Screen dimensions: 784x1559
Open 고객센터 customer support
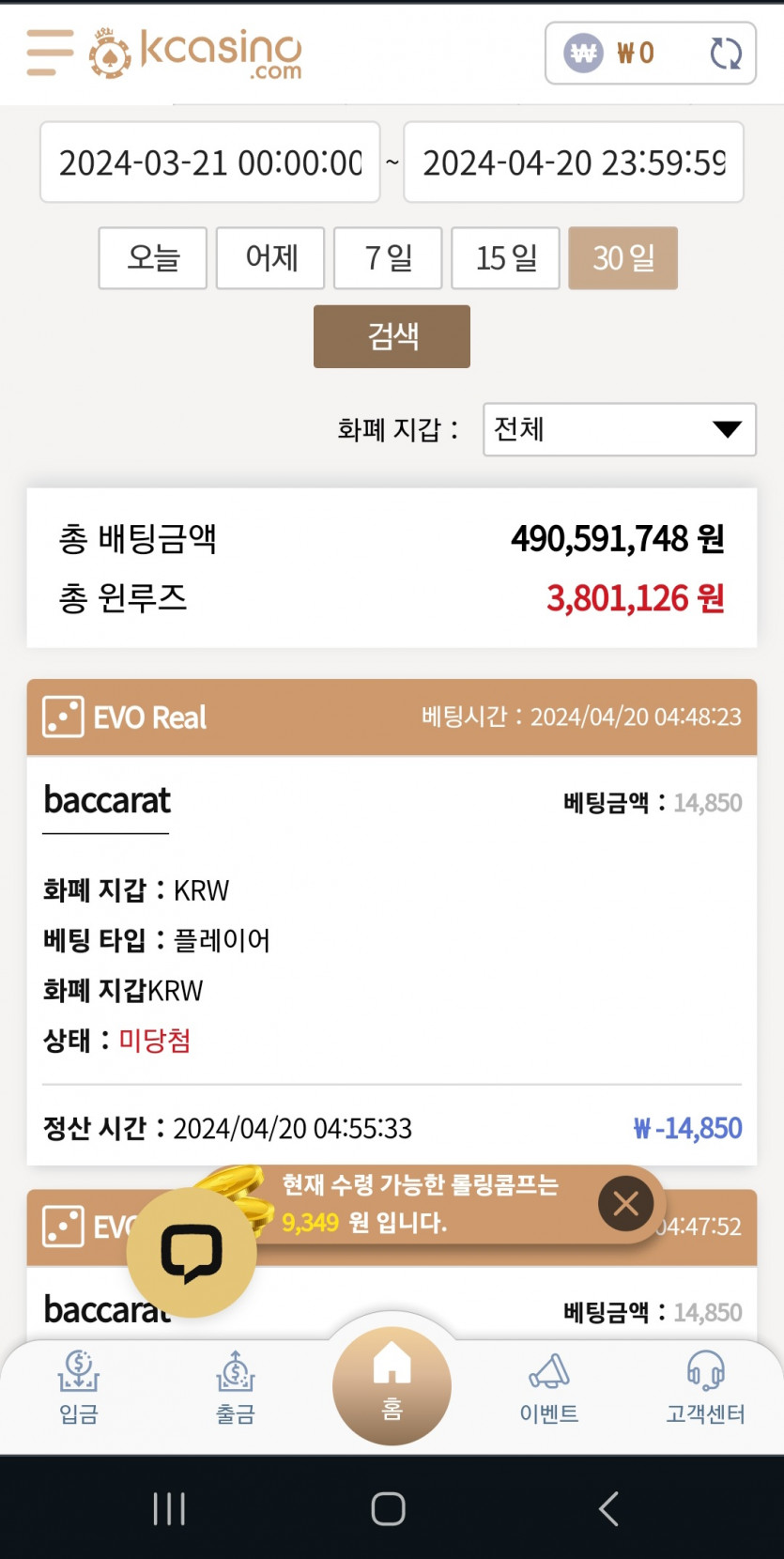[x=705, y=1387]
